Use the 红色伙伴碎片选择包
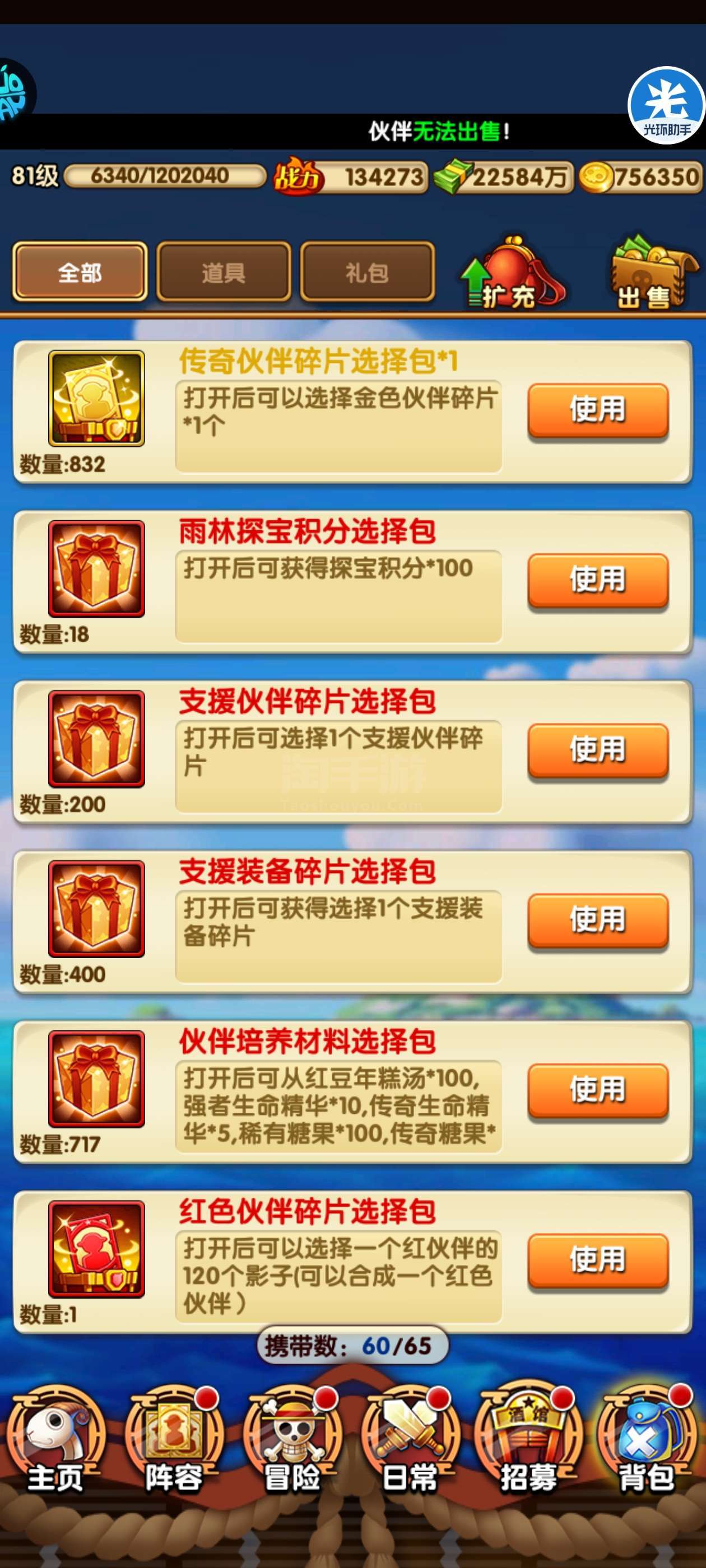 click(x=597, y=1260)
